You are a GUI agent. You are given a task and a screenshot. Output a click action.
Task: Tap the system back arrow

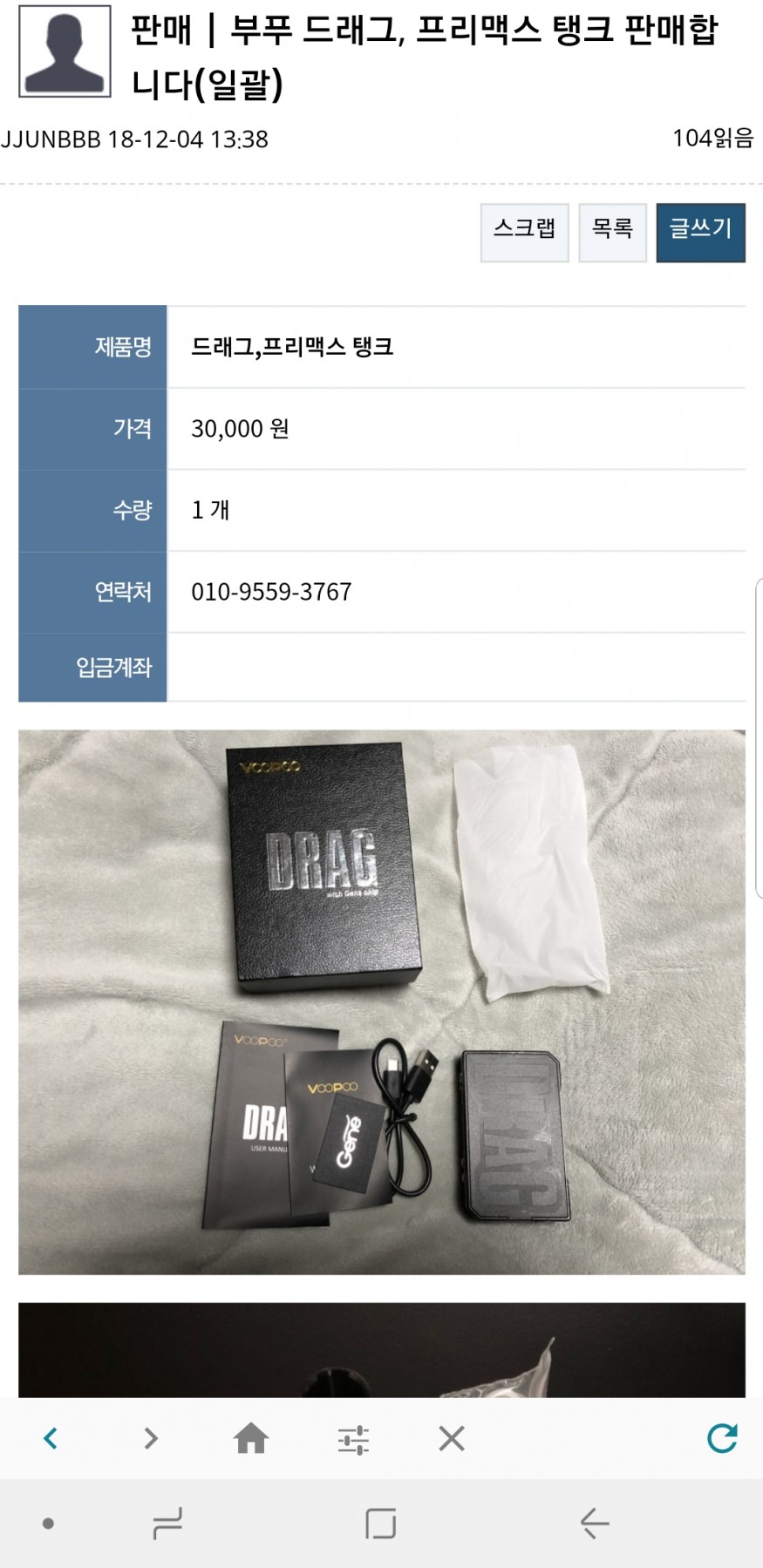point(594,1524)
